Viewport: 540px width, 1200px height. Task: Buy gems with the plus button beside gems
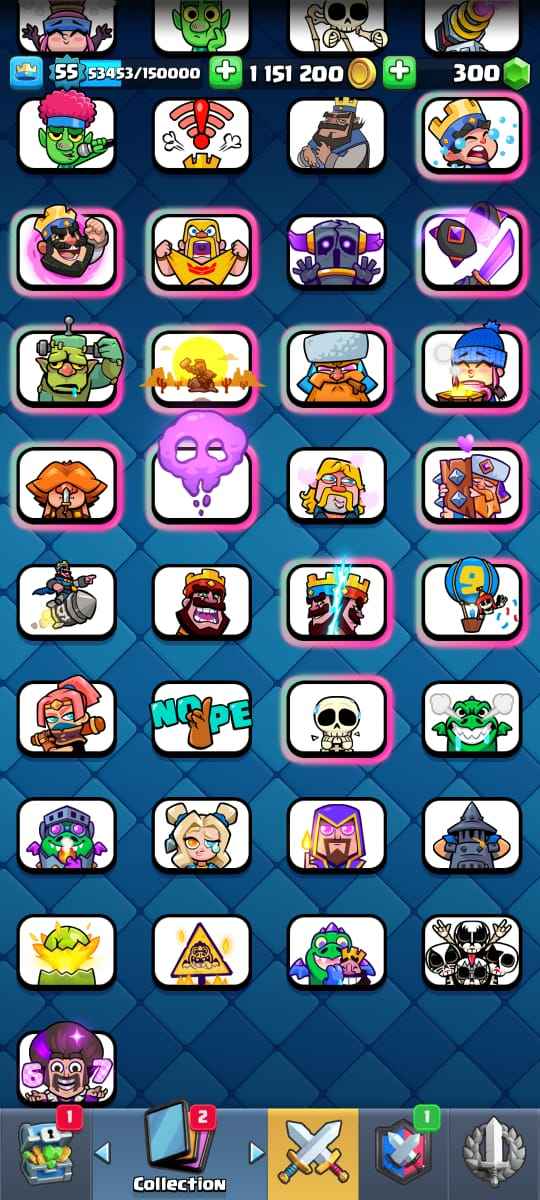coord(399,73)
